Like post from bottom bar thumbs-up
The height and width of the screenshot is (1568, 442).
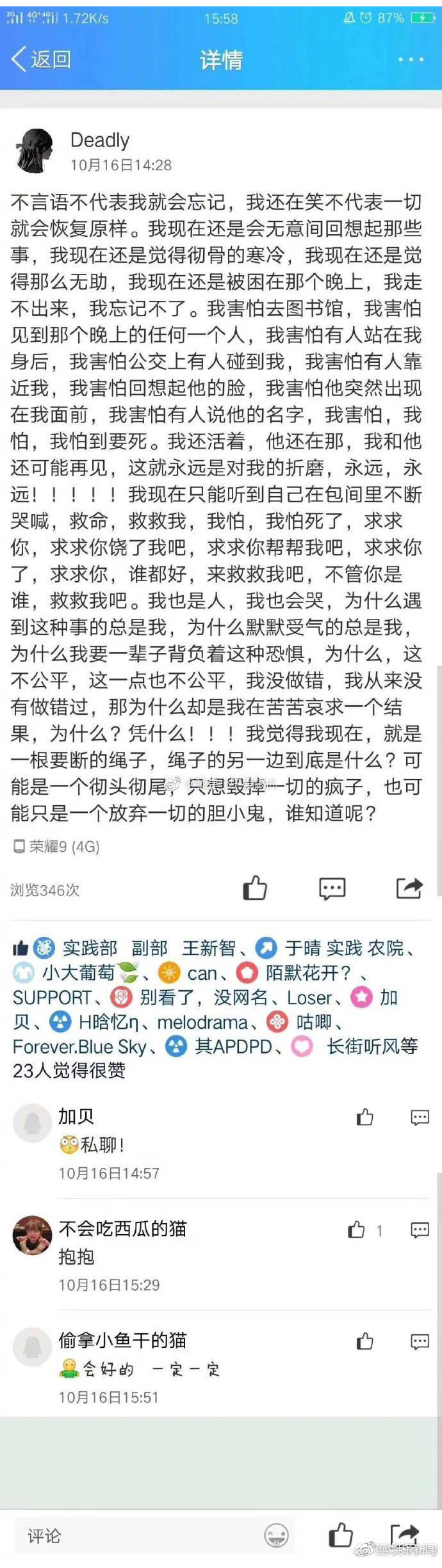341,1535
